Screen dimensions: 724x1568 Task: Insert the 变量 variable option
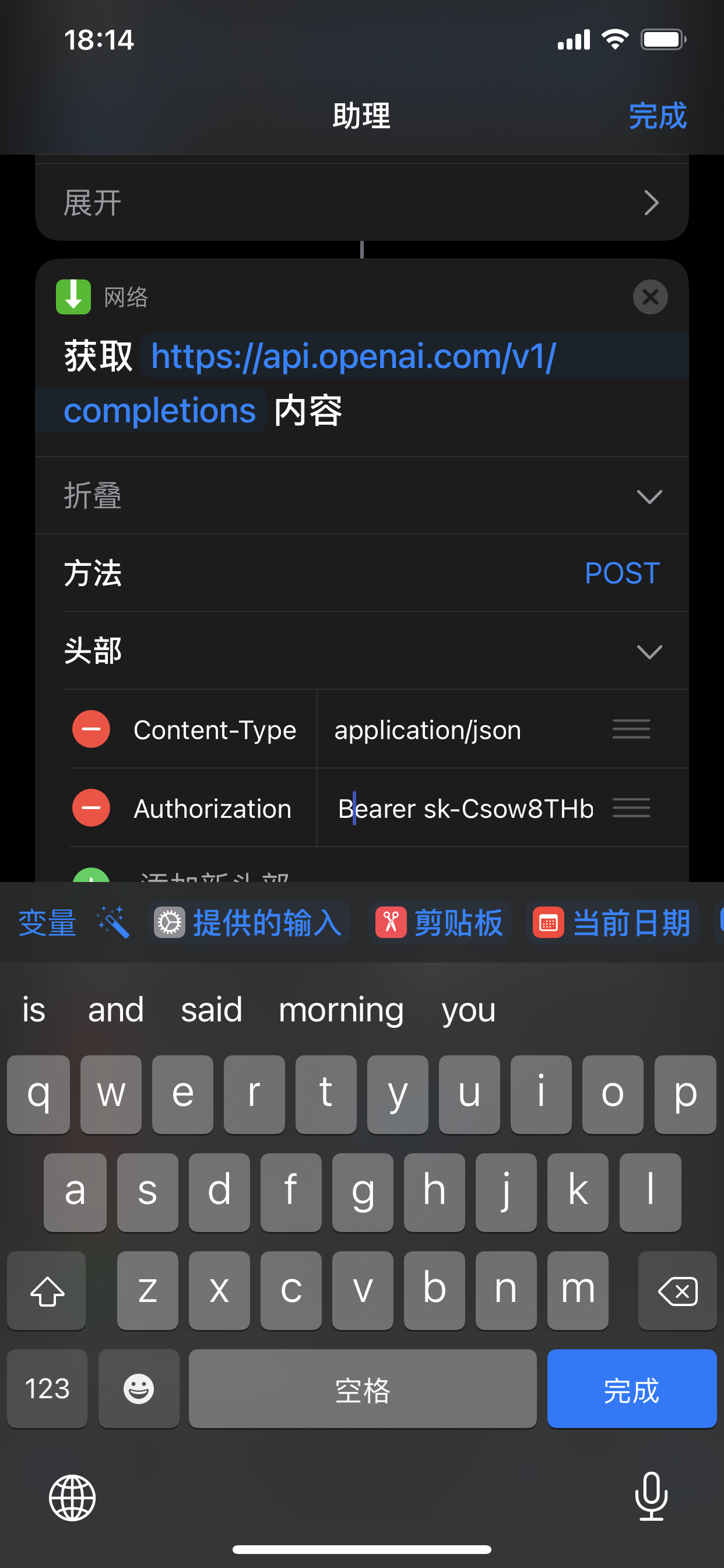(47, 923)
